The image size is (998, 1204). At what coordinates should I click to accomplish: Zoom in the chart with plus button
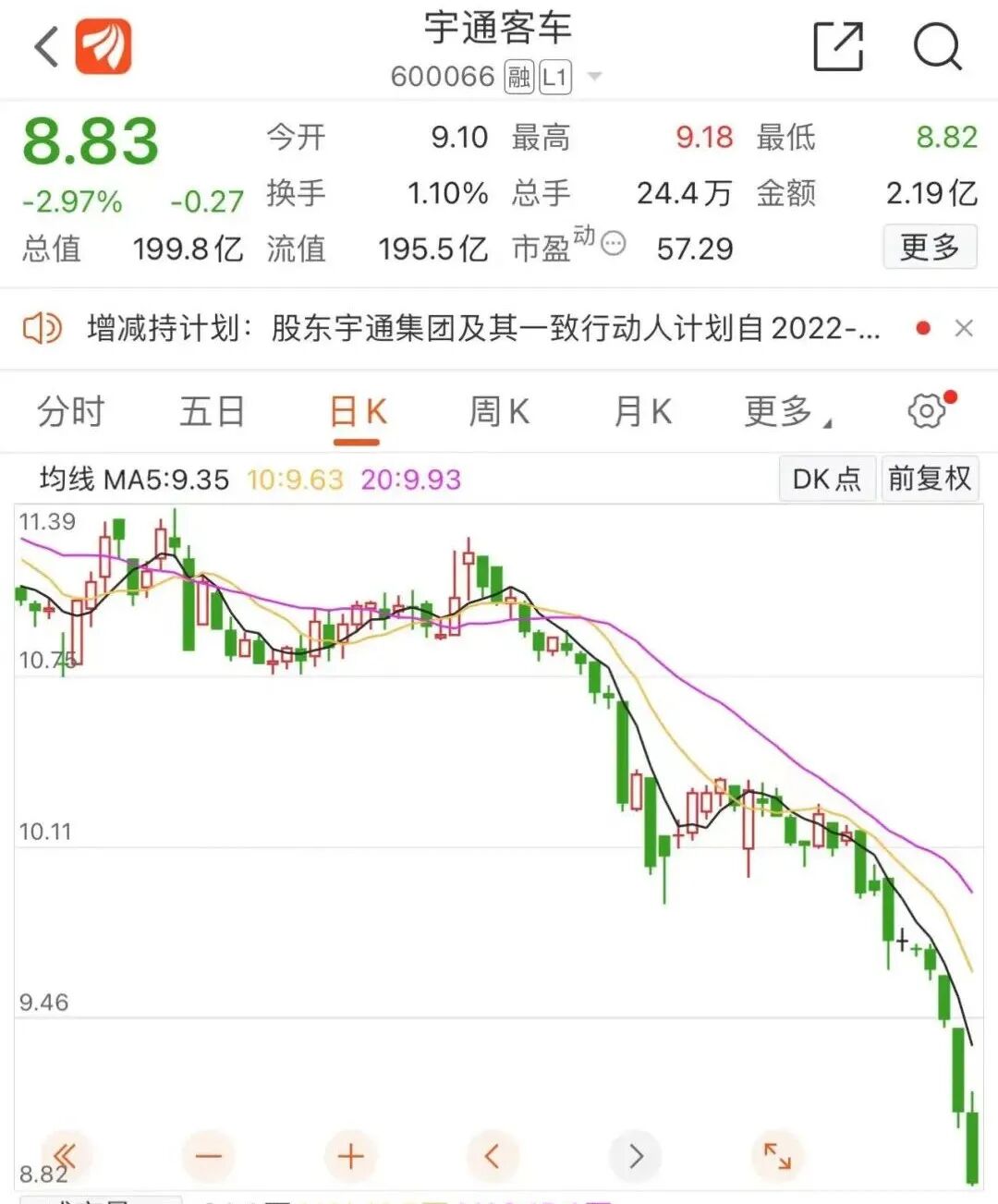click(351, 1156)
